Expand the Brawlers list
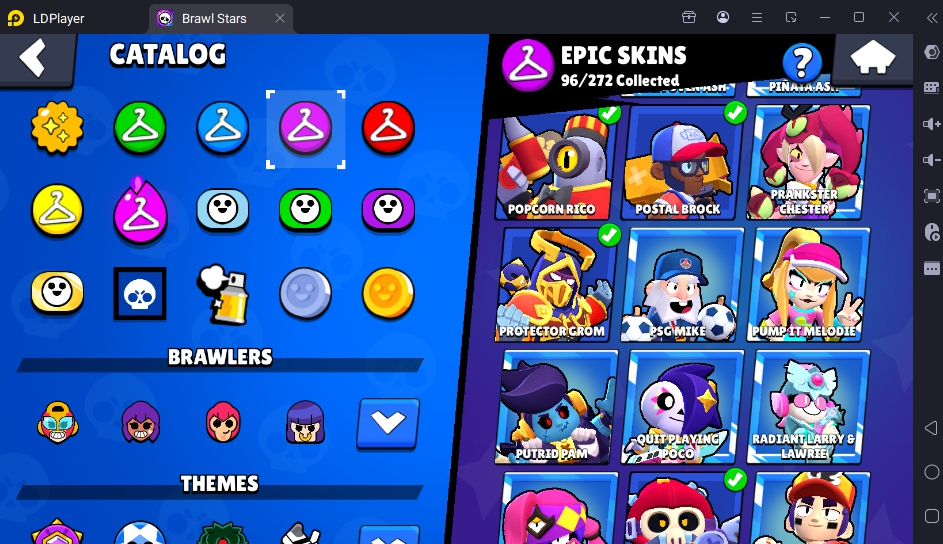Screen dimensions: 943x544 click(x=388, y=423)
